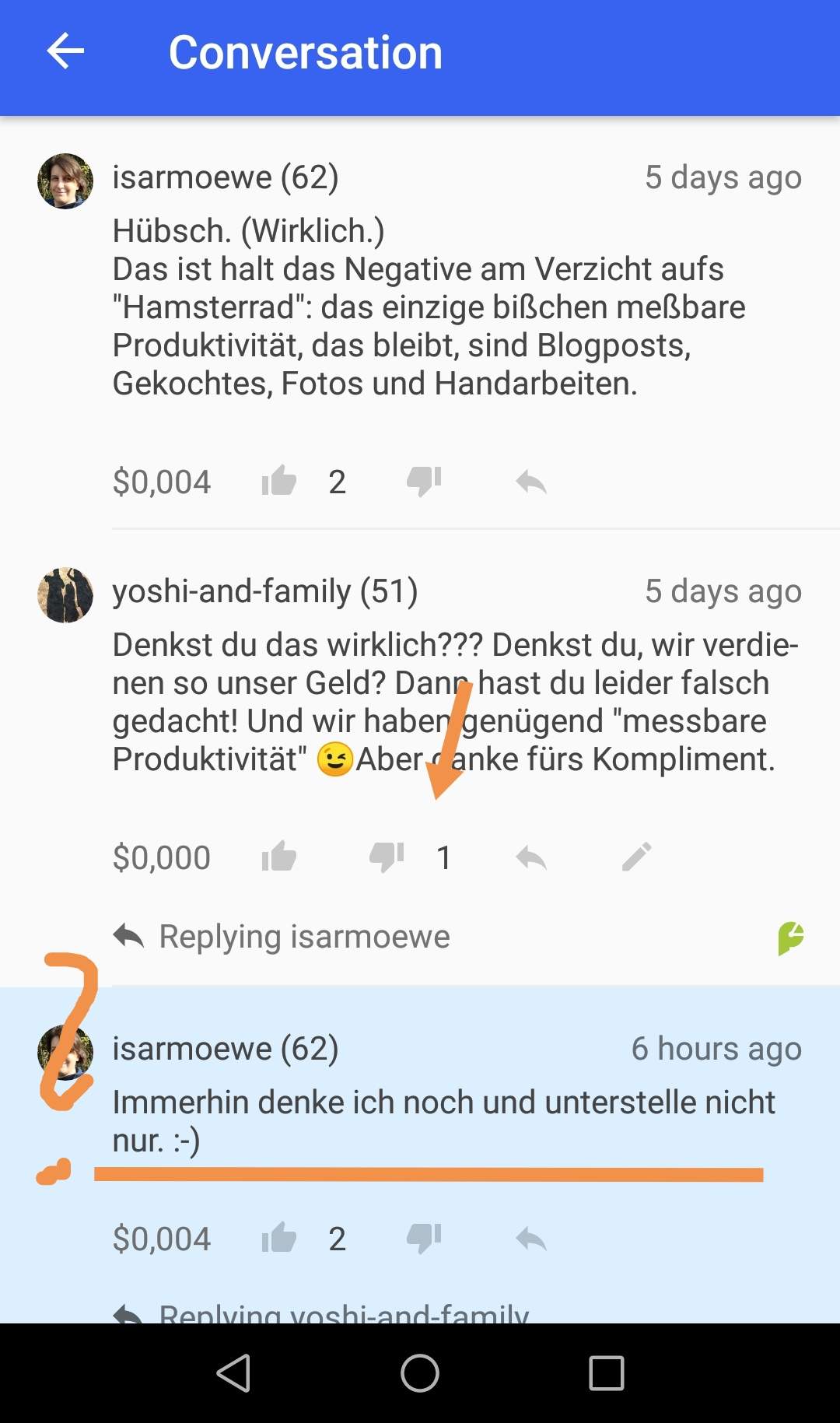Upvote isarmoewe's comment from 6 hours ago
Viewport: 840px width, 1423px height.
pos(279,1238)
